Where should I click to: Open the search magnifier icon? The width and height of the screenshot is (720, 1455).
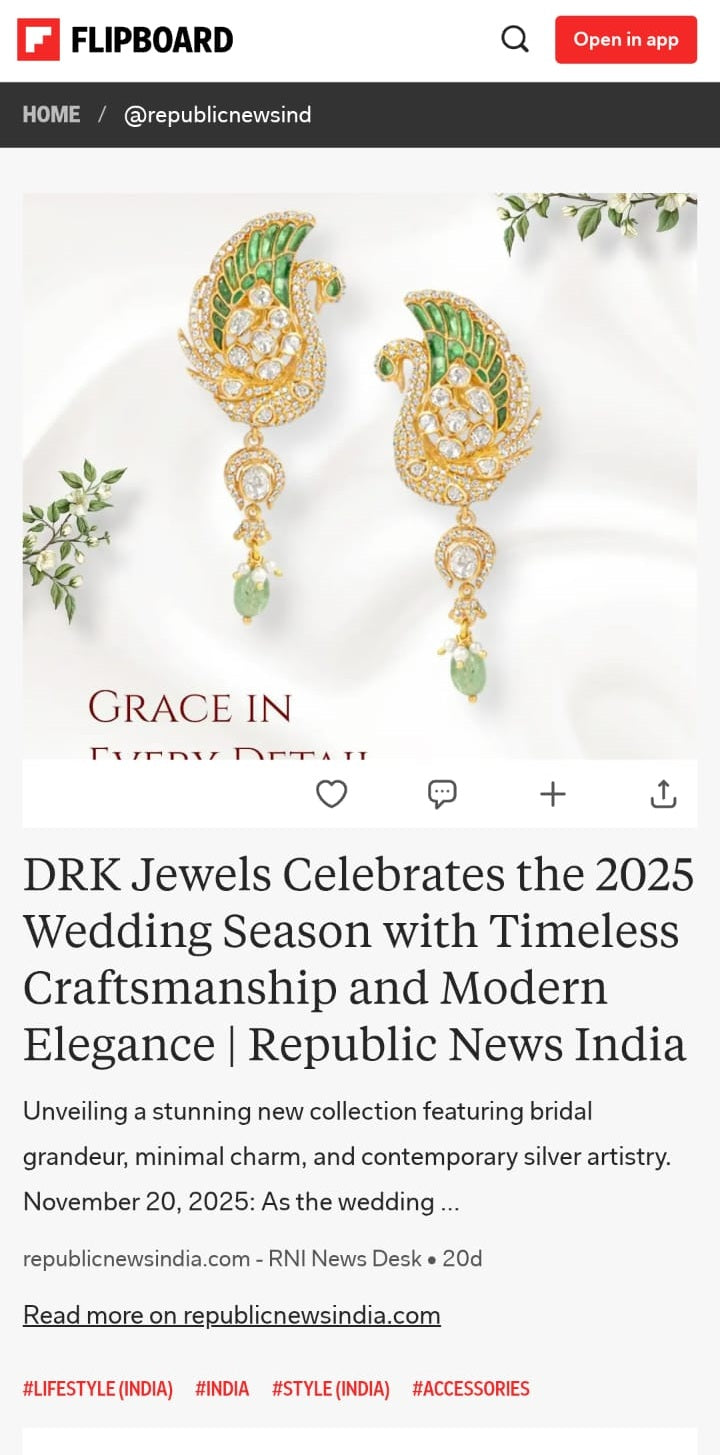click(x=515, y=40)
